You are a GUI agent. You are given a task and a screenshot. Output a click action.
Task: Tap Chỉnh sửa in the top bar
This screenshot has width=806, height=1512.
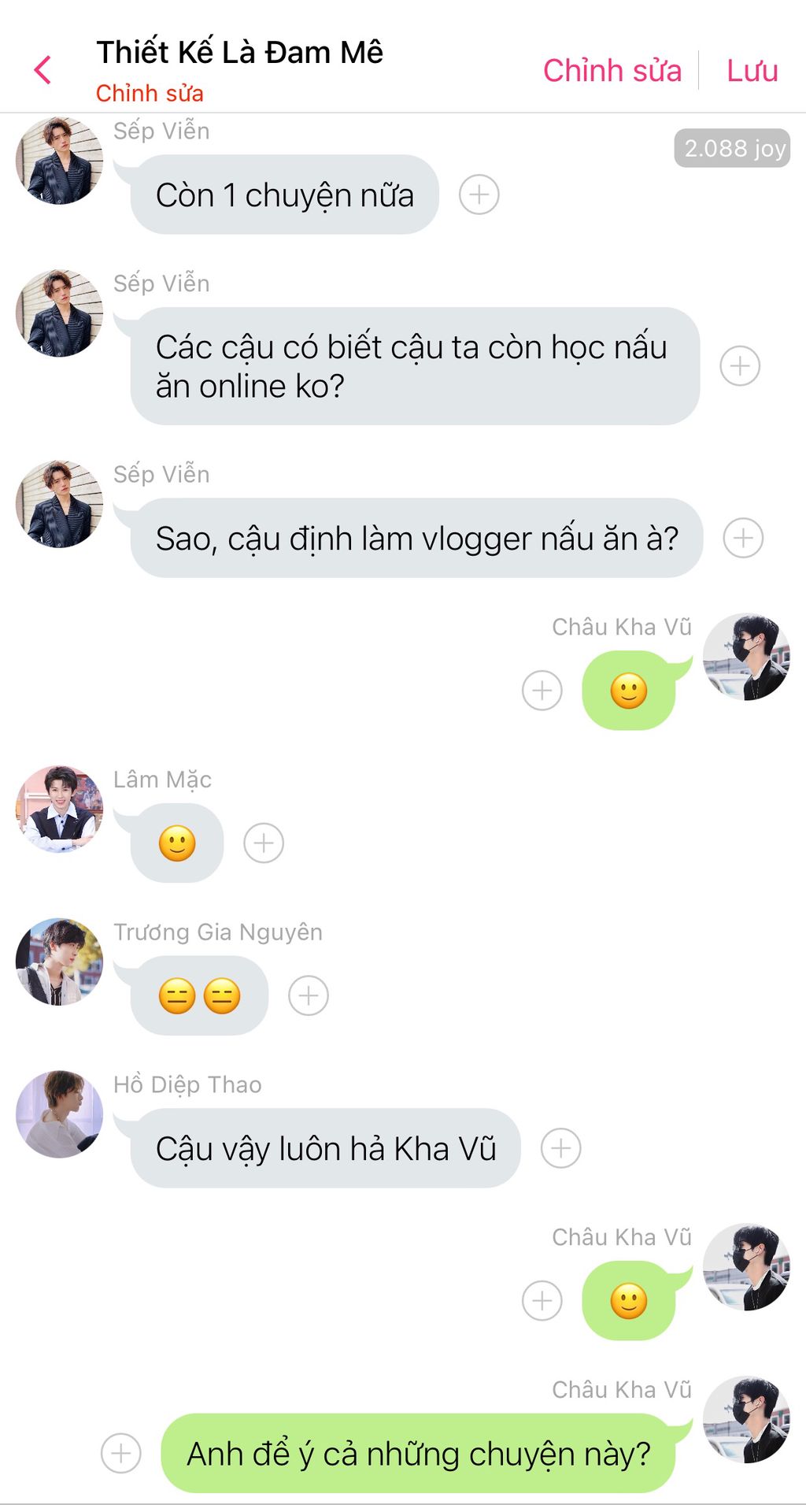[x=612, y=71]
